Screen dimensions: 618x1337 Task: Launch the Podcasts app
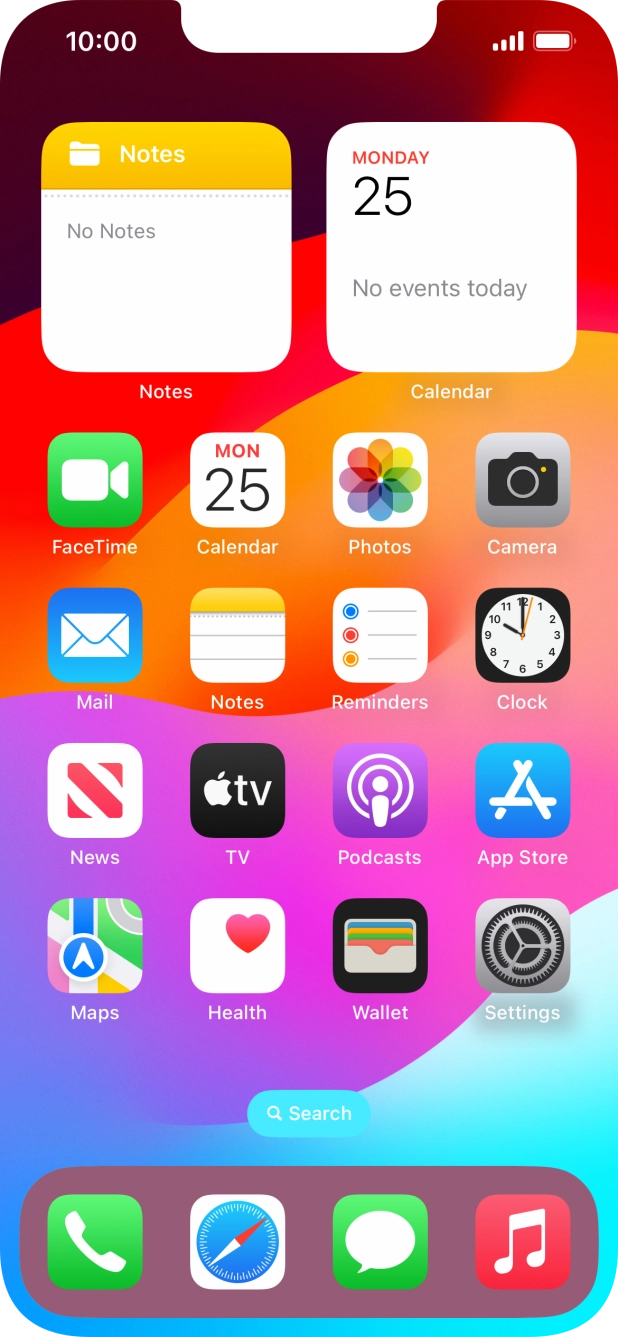(380, 790)
